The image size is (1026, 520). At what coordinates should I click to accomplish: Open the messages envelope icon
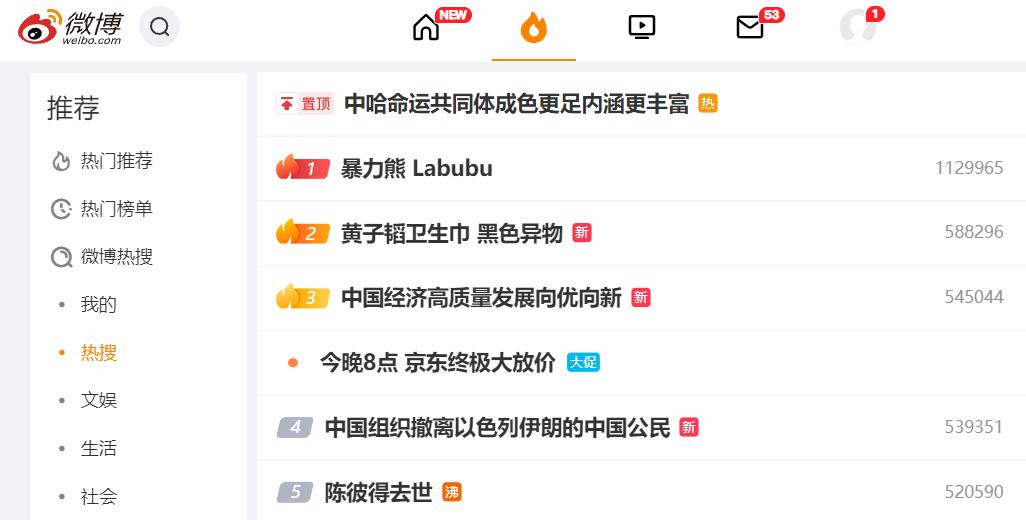coord(750,28)
